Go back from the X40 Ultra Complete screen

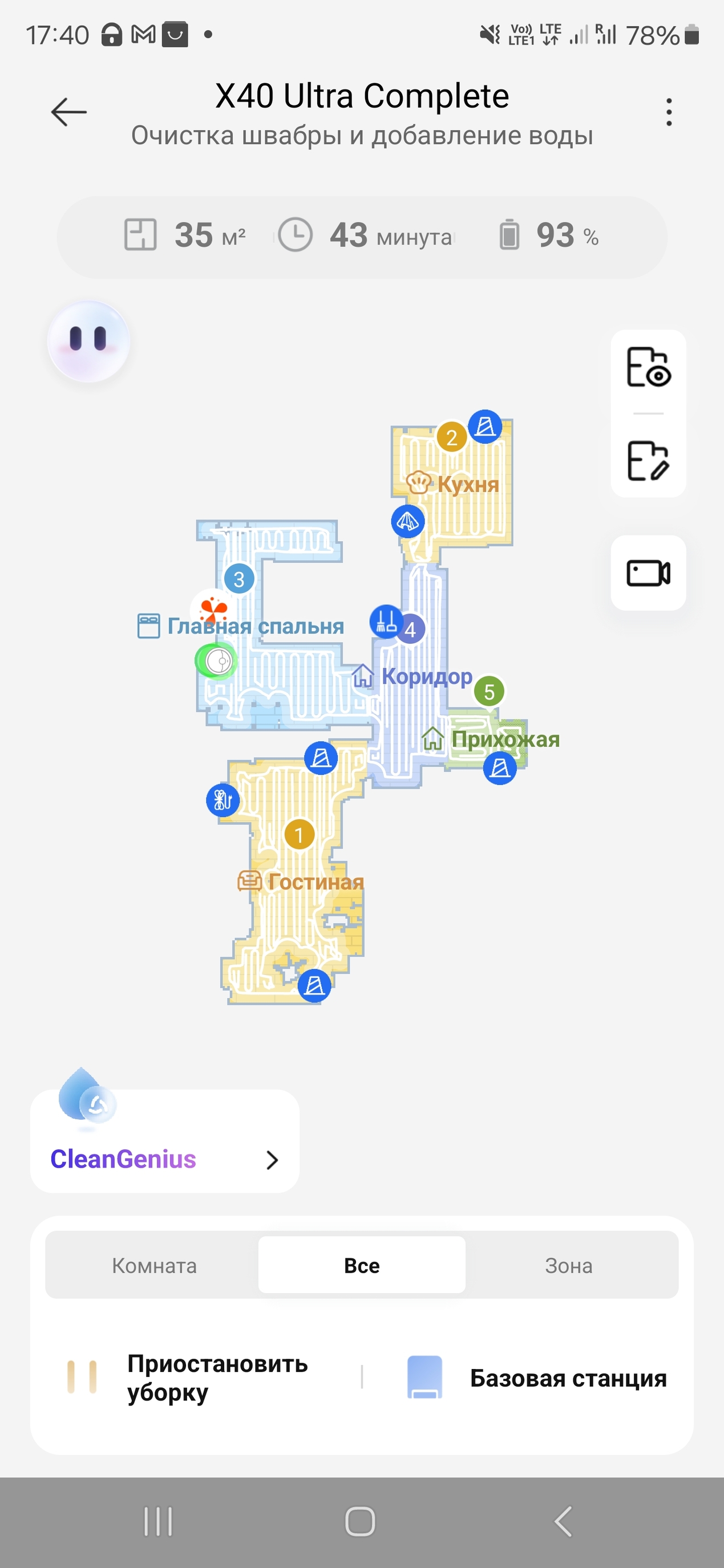tap(68, 112)
